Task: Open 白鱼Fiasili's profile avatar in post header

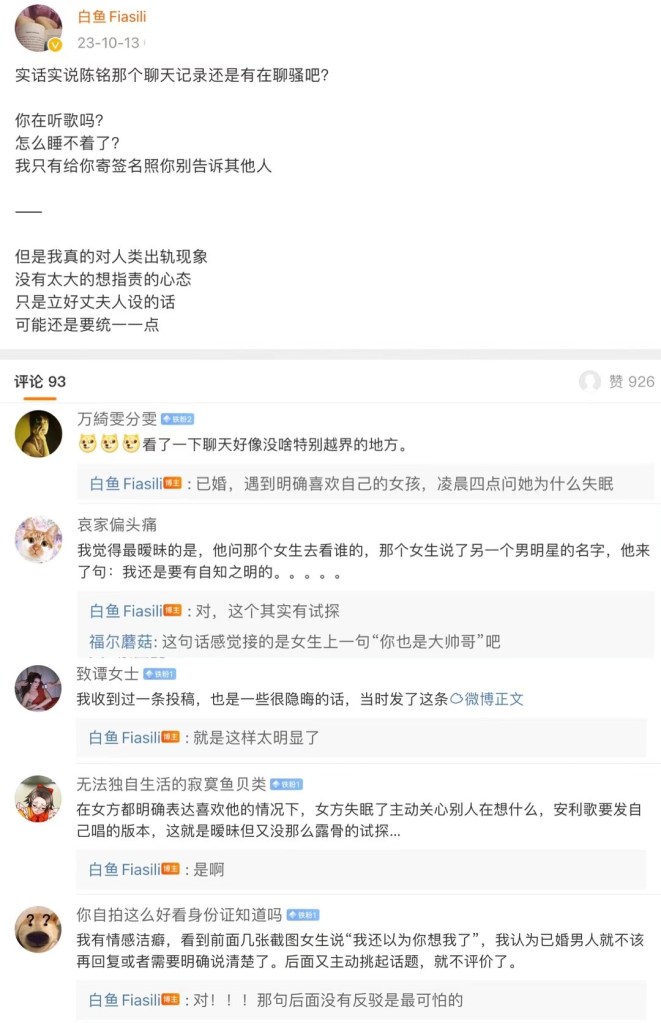Action: click(39, 27)
